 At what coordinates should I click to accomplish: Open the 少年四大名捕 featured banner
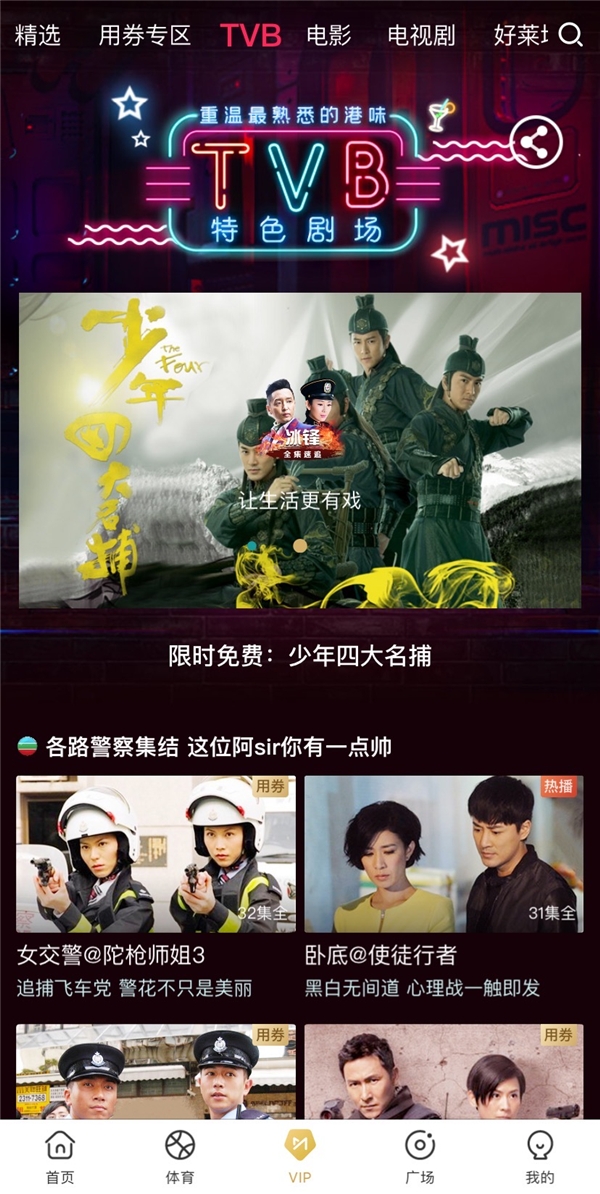click(x=300, y=450)
